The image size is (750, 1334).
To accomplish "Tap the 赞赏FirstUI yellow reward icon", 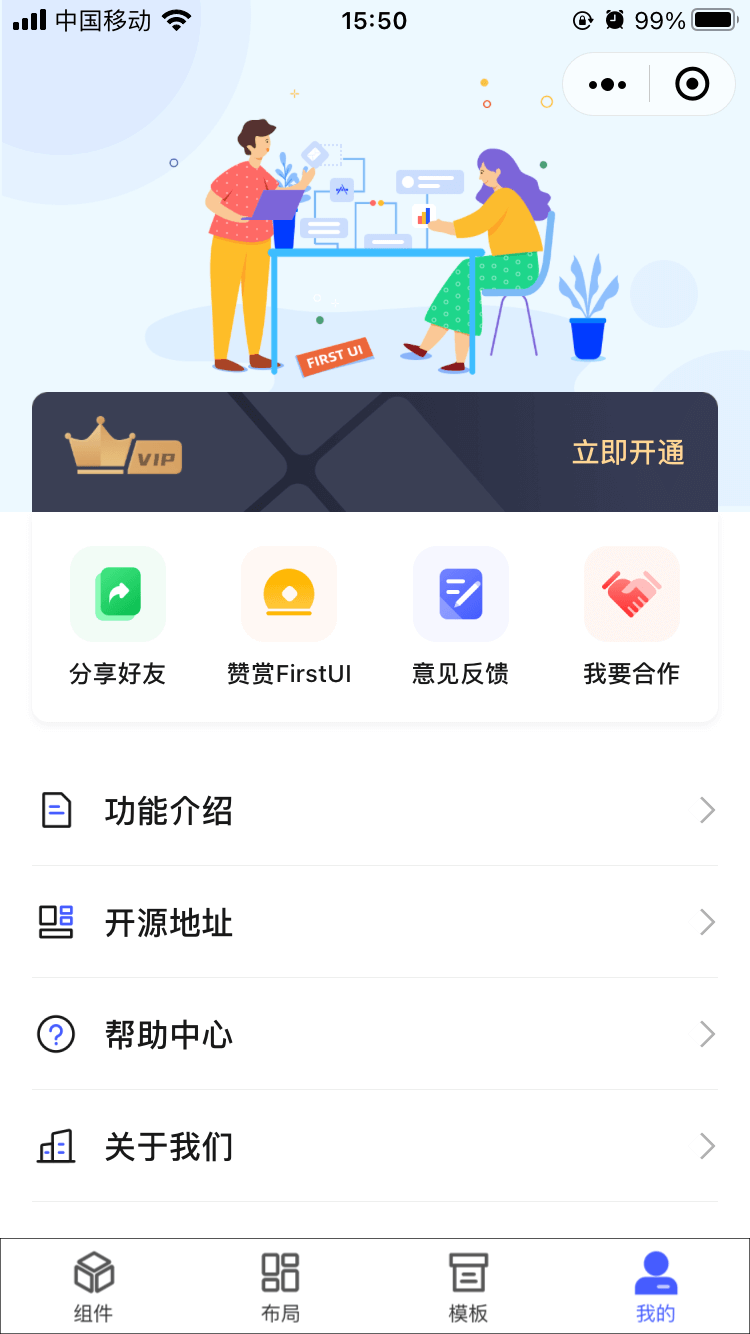I will point(289,593).
